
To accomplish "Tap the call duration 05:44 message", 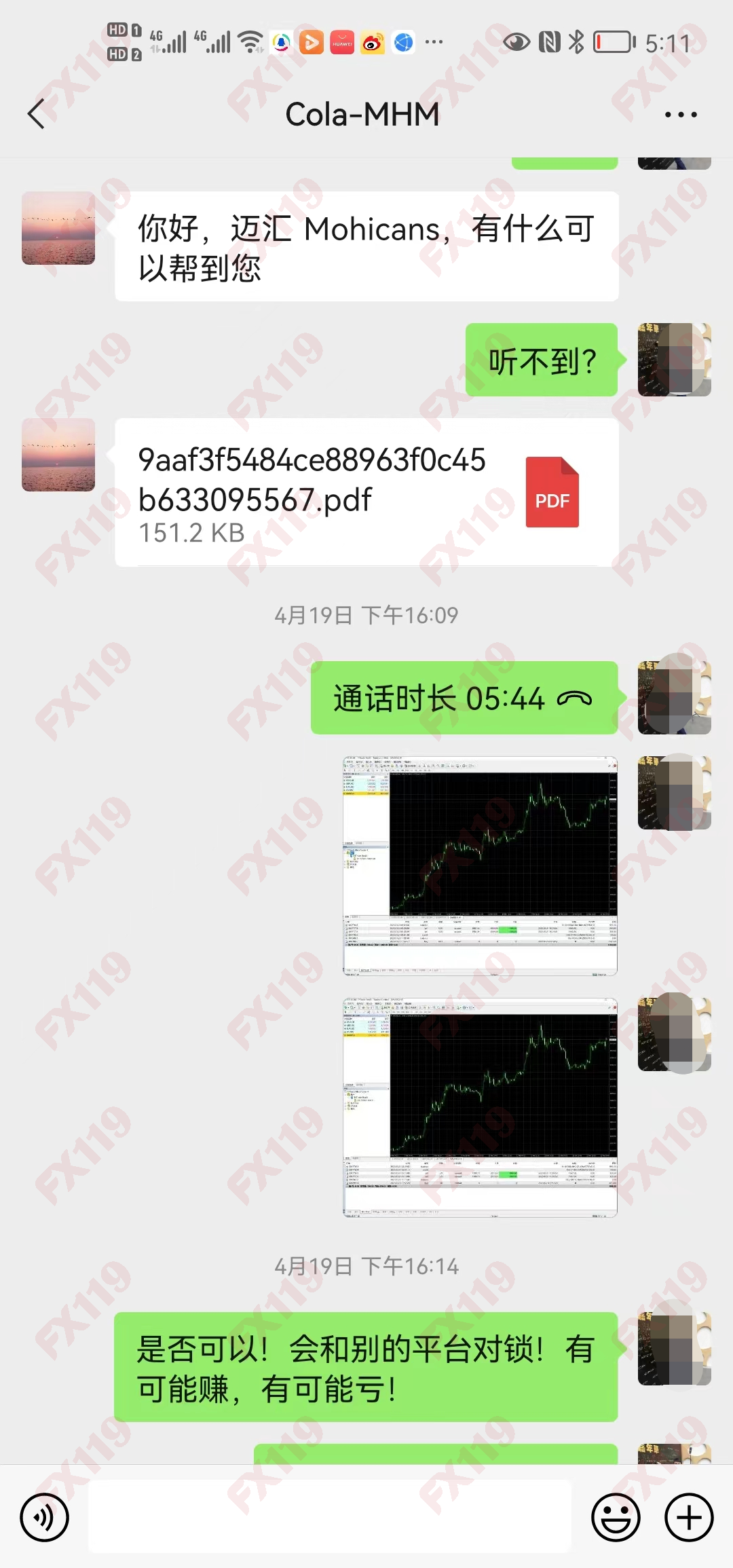I will point(464,698).
